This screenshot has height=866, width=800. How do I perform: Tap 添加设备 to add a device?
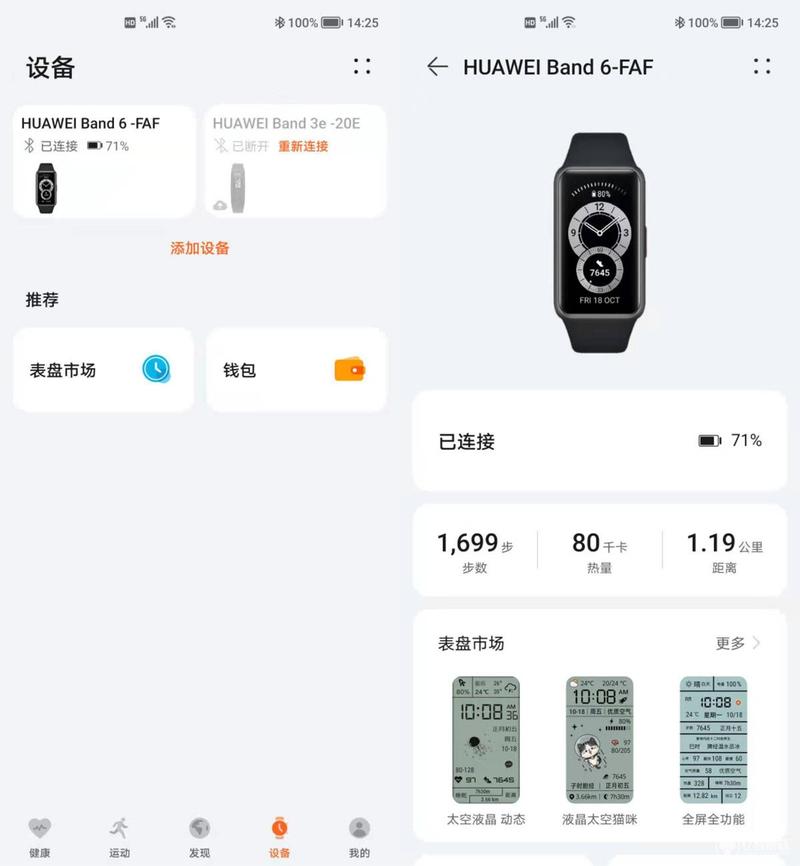tap(200, 248)
